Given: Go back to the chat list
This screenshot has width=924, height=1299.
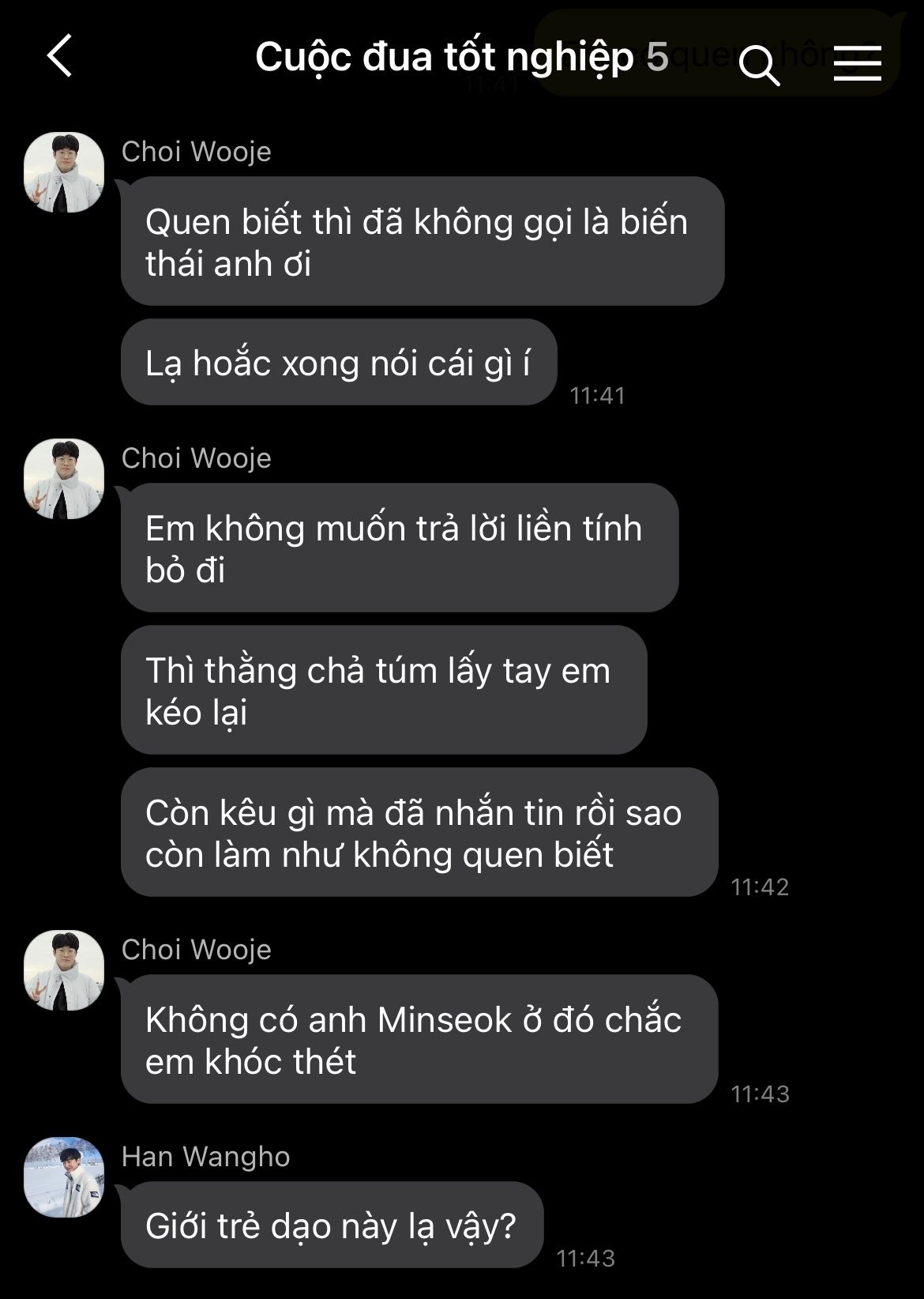Looking at the screenshot, I should 59,56.
